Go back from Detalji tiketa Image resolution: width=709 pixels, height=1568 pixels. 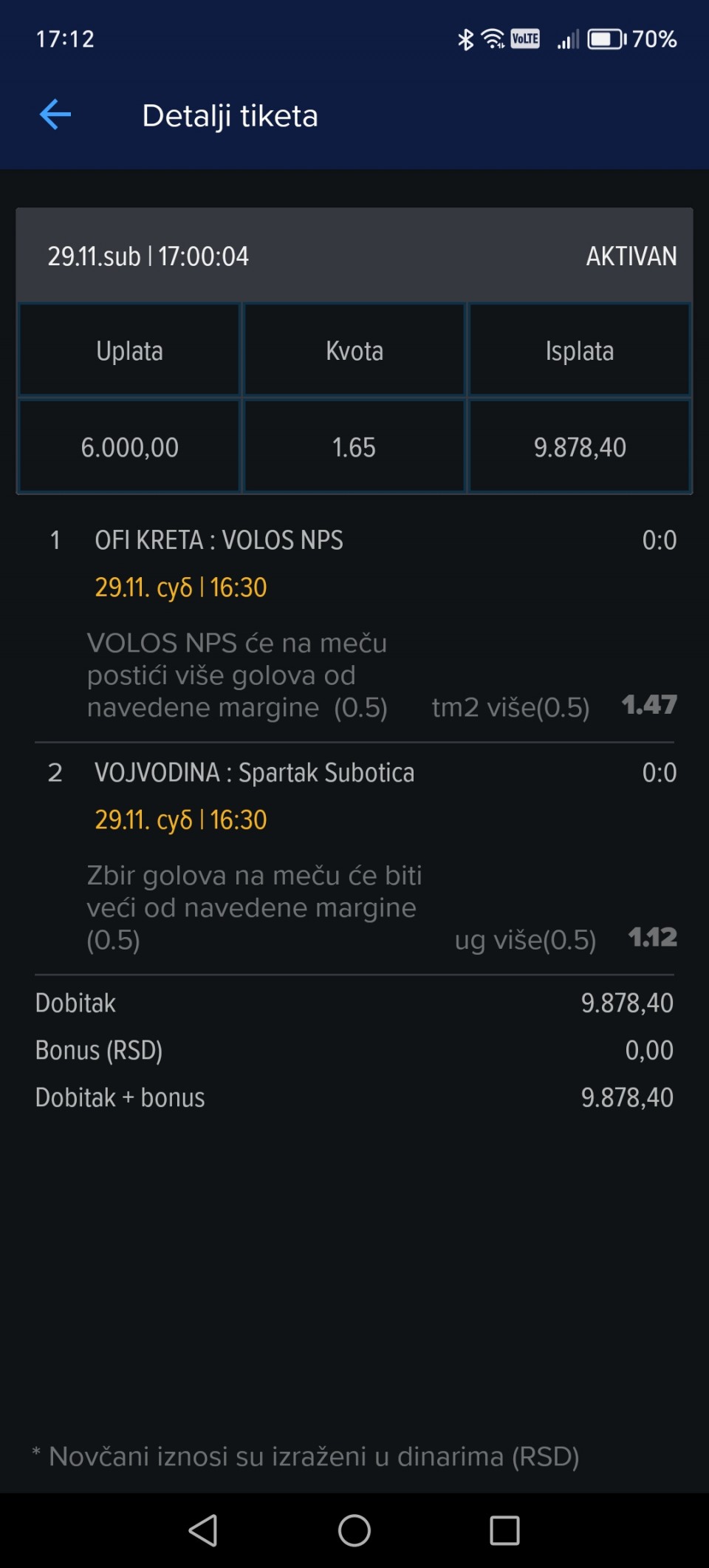point(55,115)
